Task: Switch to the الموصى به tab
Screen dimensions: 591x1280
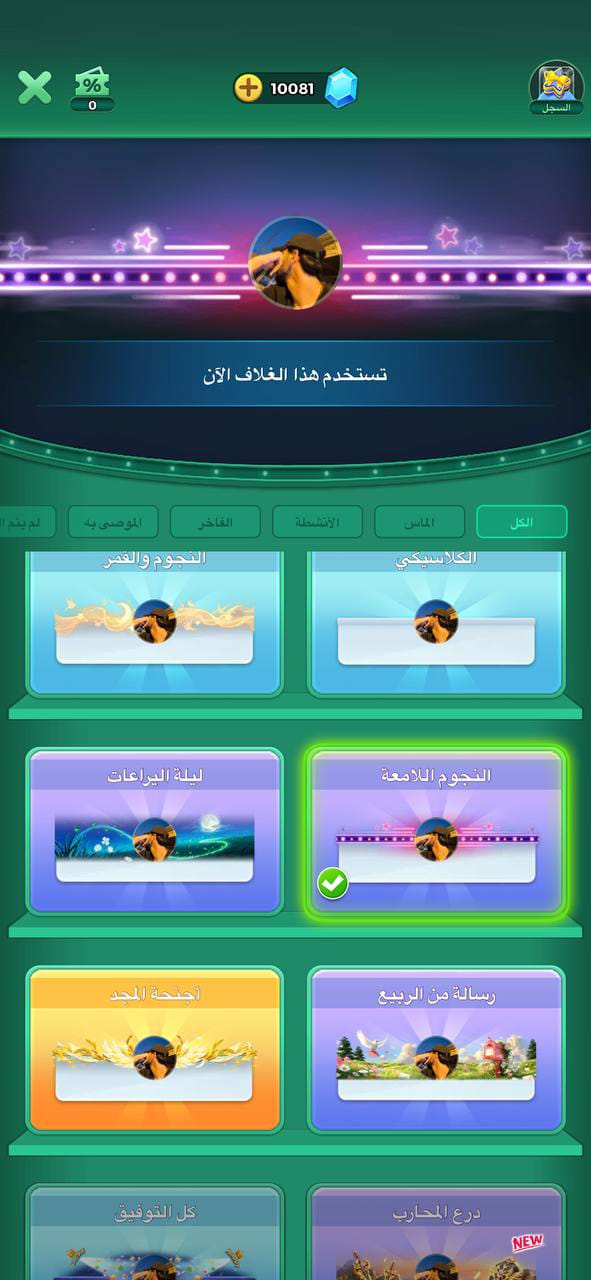Action: tap(113, 522)
